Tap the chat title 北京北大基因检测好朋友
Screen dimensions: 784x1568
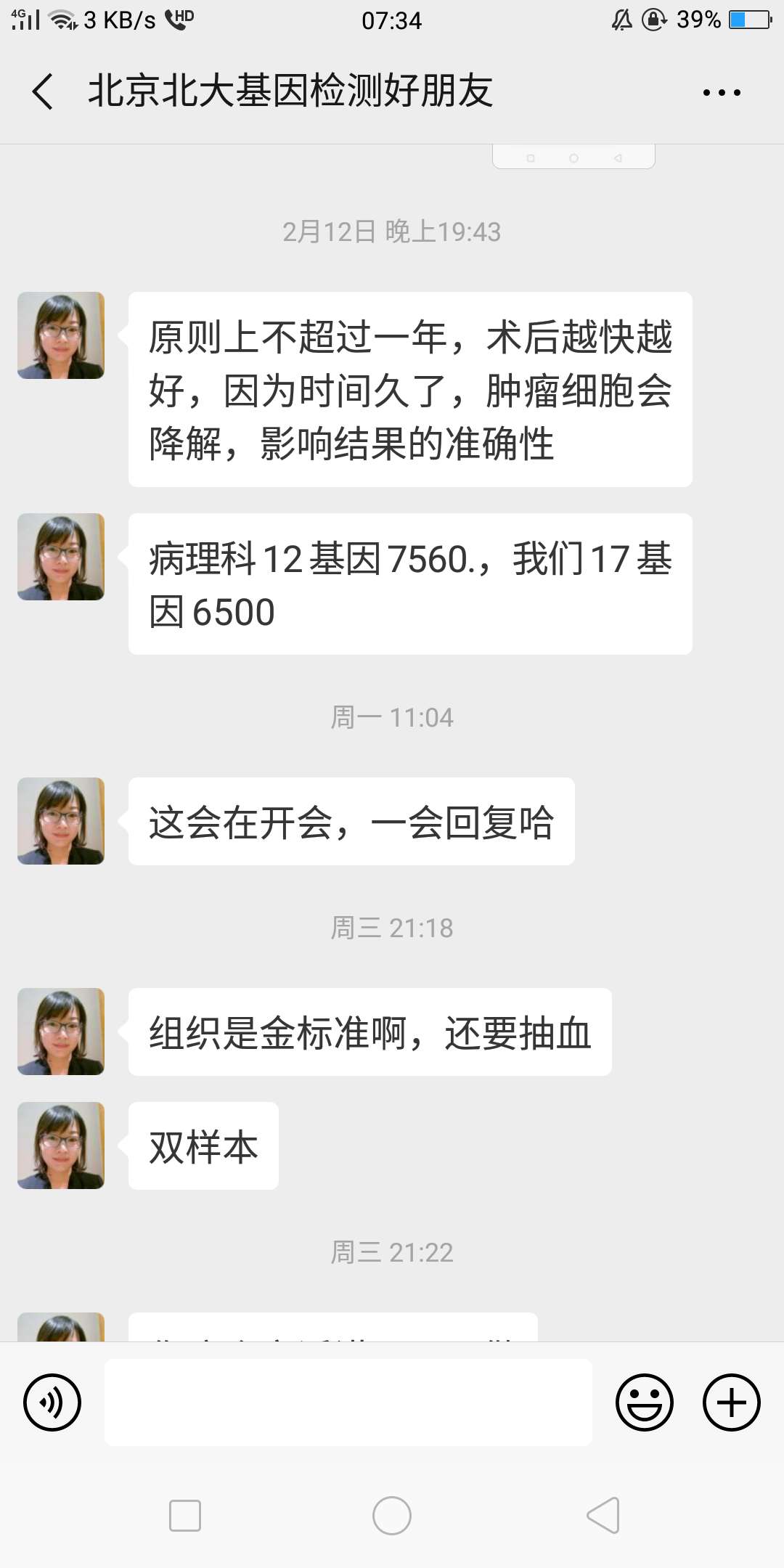coord(290,92)
